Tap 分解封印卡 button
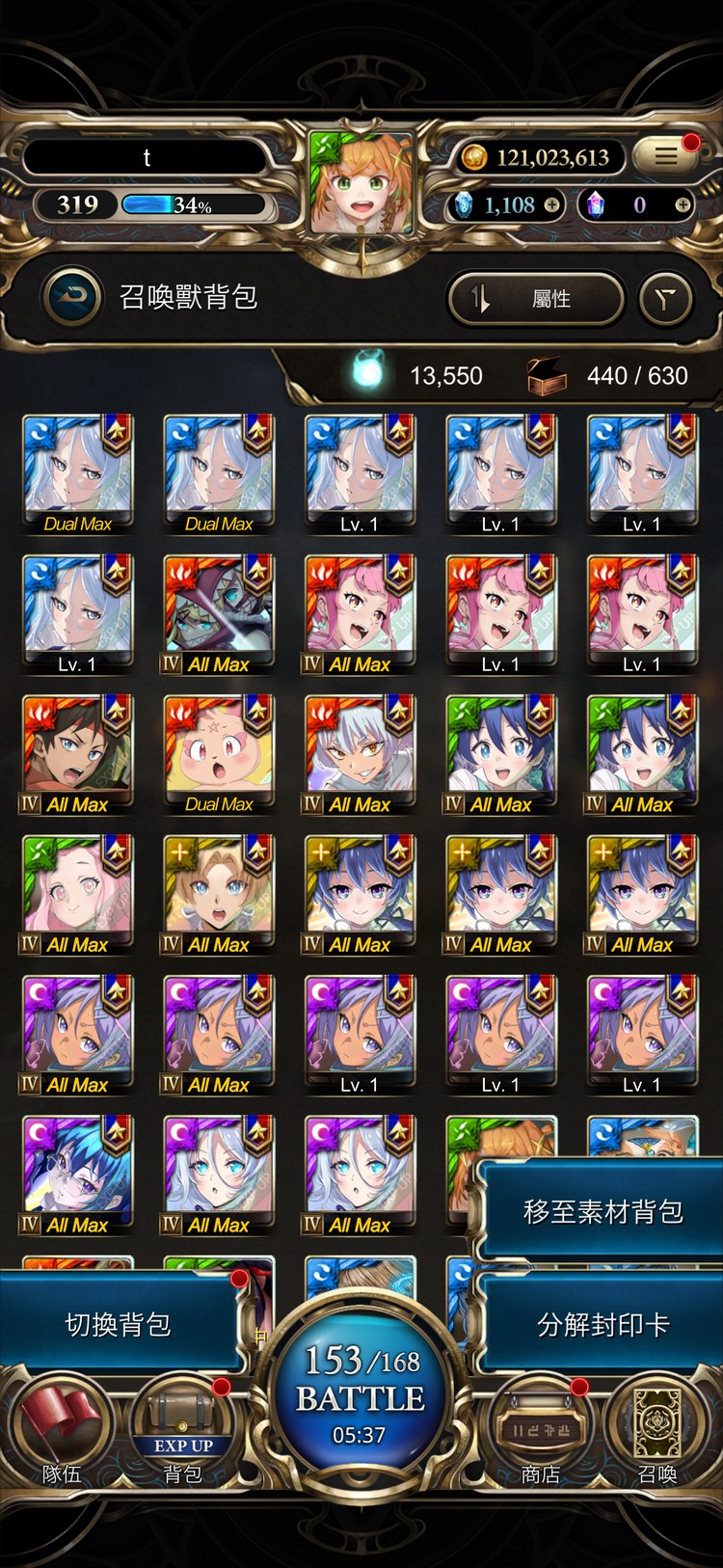The width and height of the screenshot is (723, 1568). pos(602,1325)
